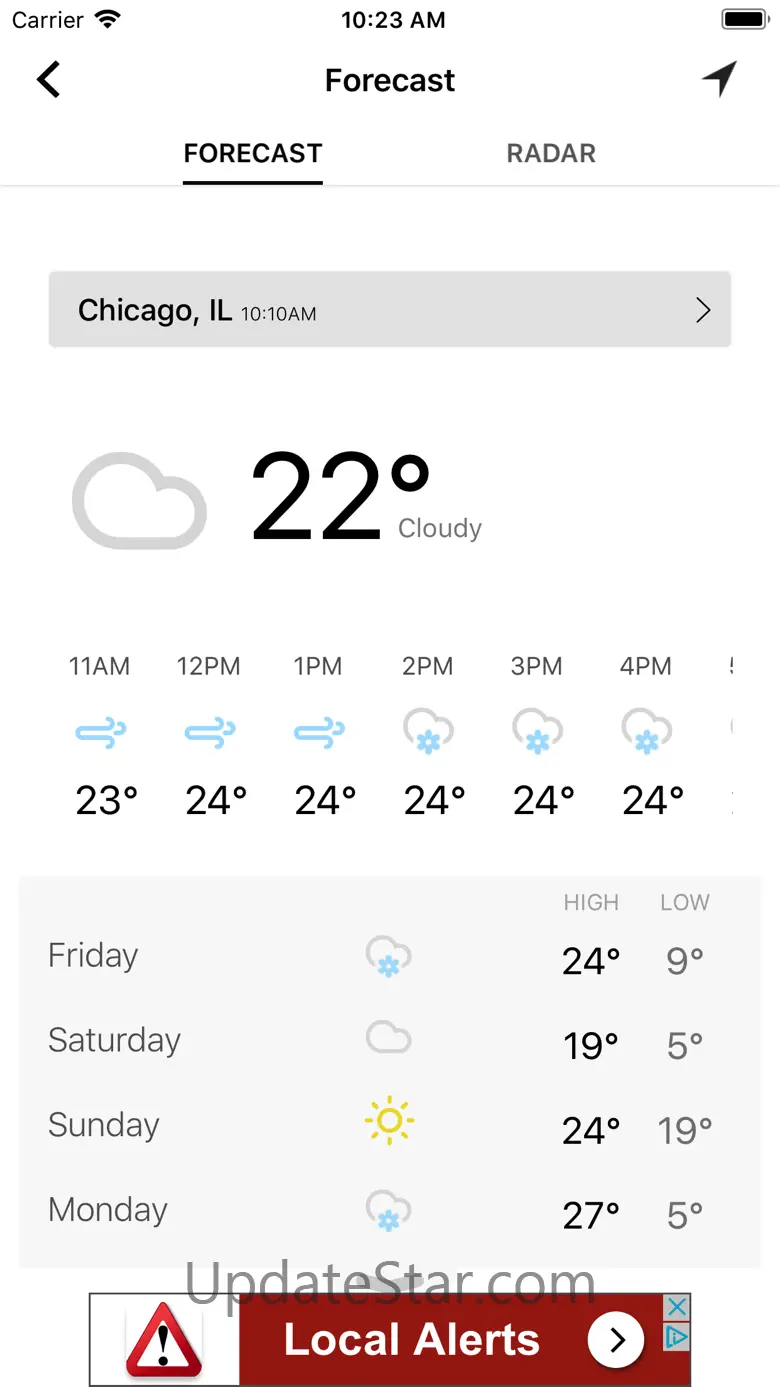Screen dimensions: 780x1387
Task: Select the Forecast tab
Action: [x=253, y=153]
